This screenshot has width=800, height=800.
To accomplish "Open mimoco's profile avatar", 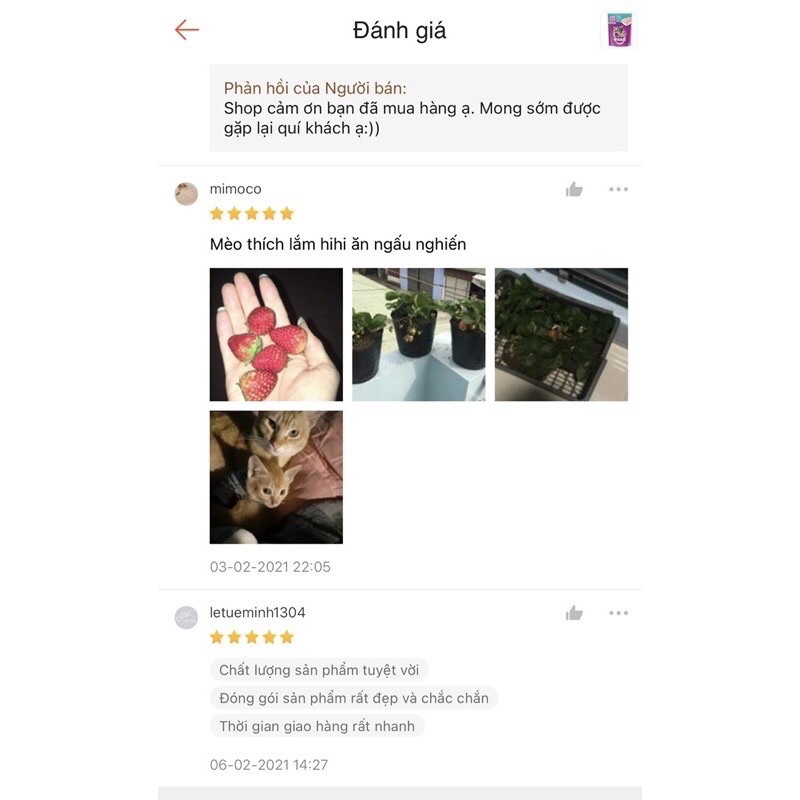I will pyautogui.click(x=186, y=194).
